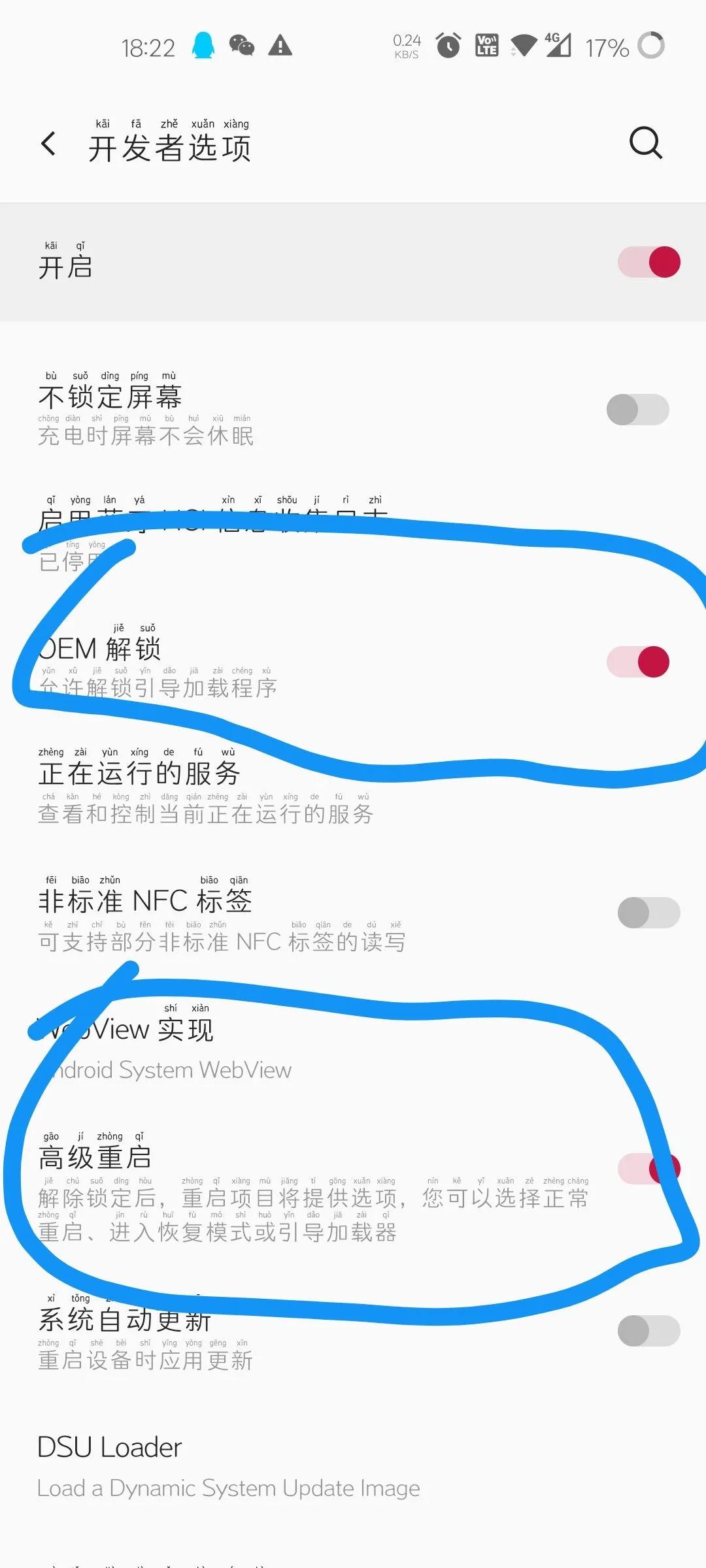This screenshot has width=706, height=1568.
Task: Click the alarm clock icon in status bar
Action: 448,46
